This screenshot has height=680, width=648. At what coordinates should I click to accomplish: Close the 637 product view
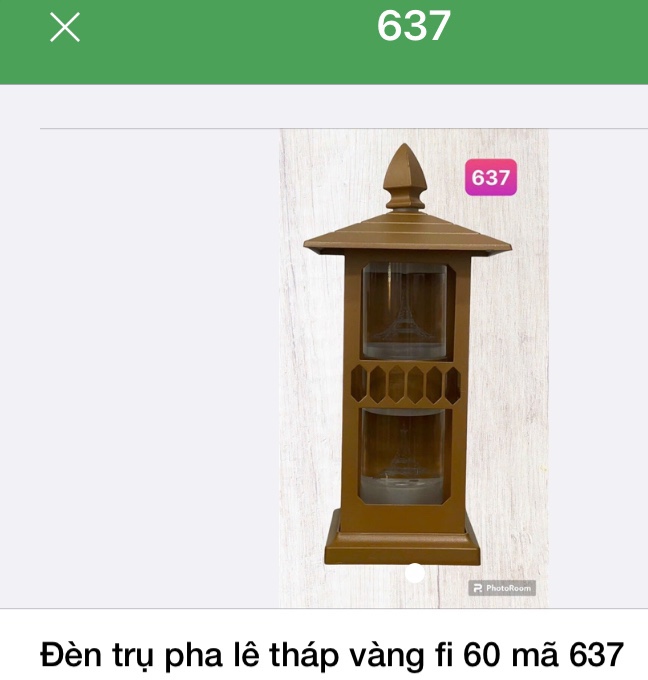pos(65,28)
